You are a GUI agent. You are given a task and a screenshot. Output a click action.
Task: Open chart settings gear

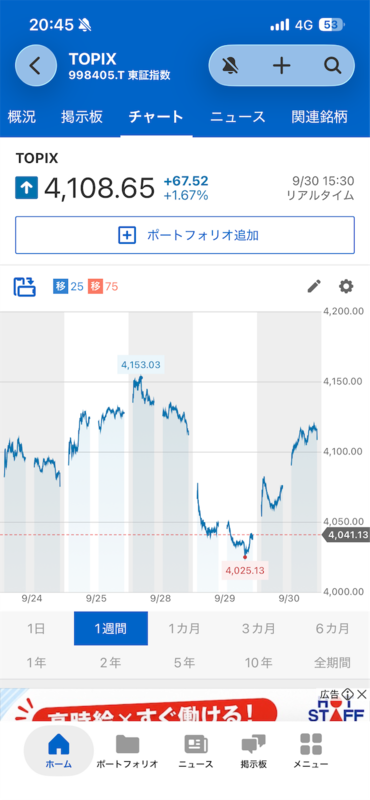pos(346,287)
